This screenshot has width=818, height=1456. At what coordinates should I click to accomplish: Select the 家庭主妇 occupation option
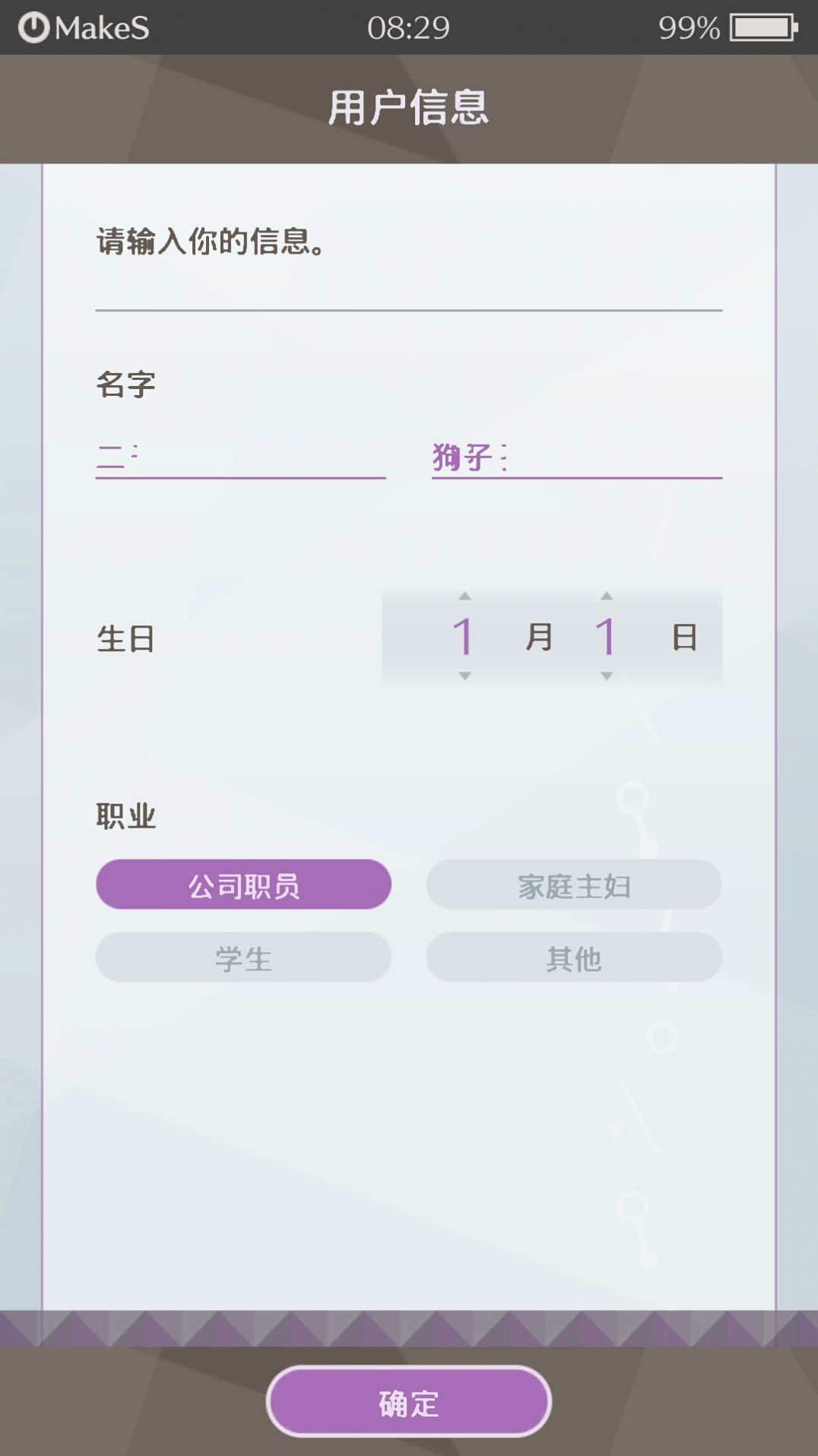pyautogui.click(x=574, y=884)
